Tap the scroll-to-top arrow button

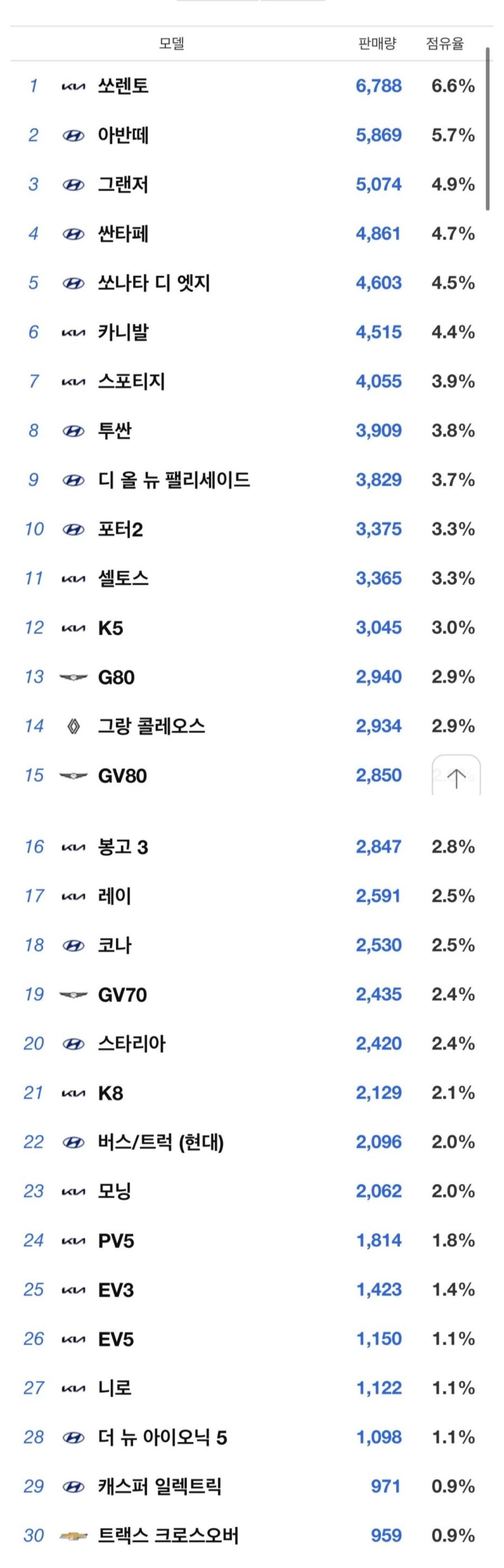tap(456, 776)
